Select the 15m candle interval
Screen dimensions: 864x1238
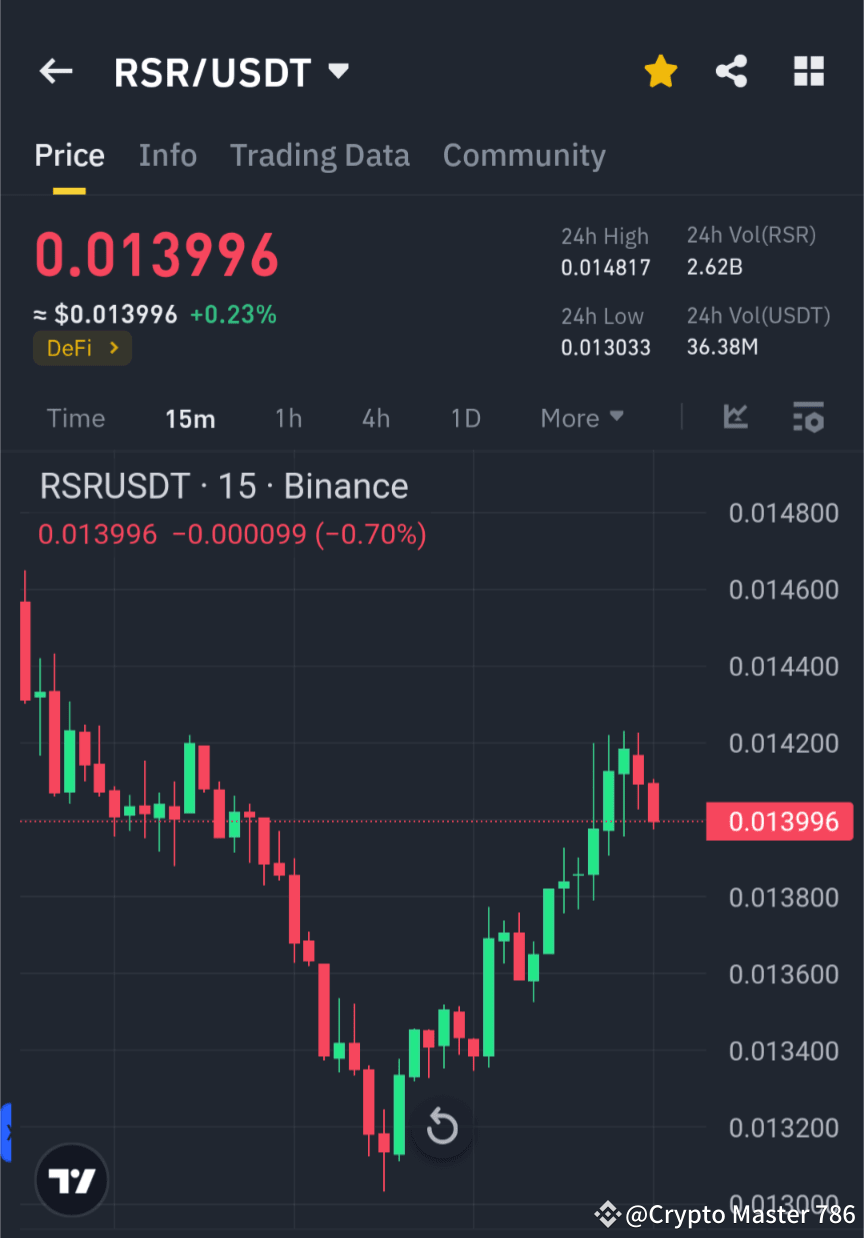[x=190, y=418]
